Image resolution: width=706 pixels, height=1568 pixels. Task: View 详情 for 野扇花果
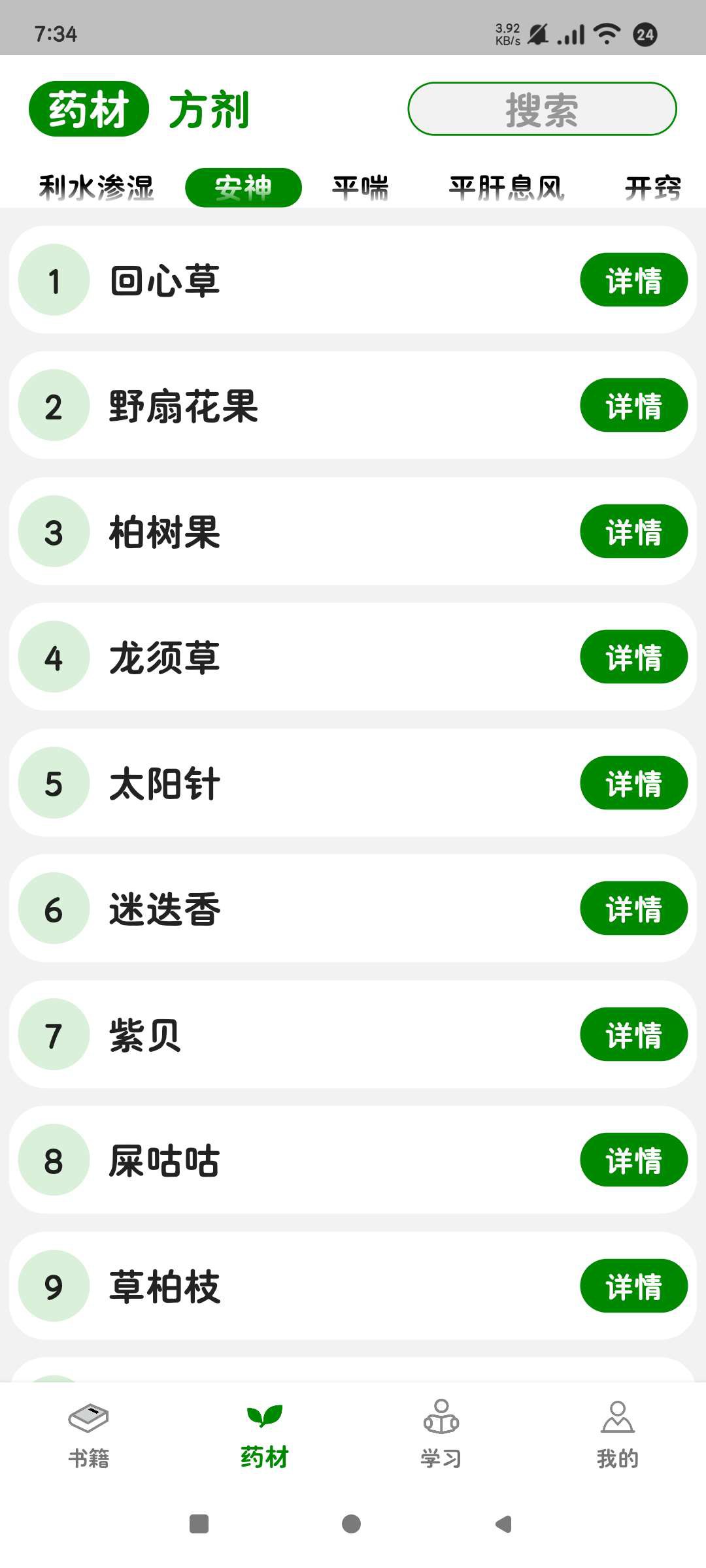coord(633,406)
